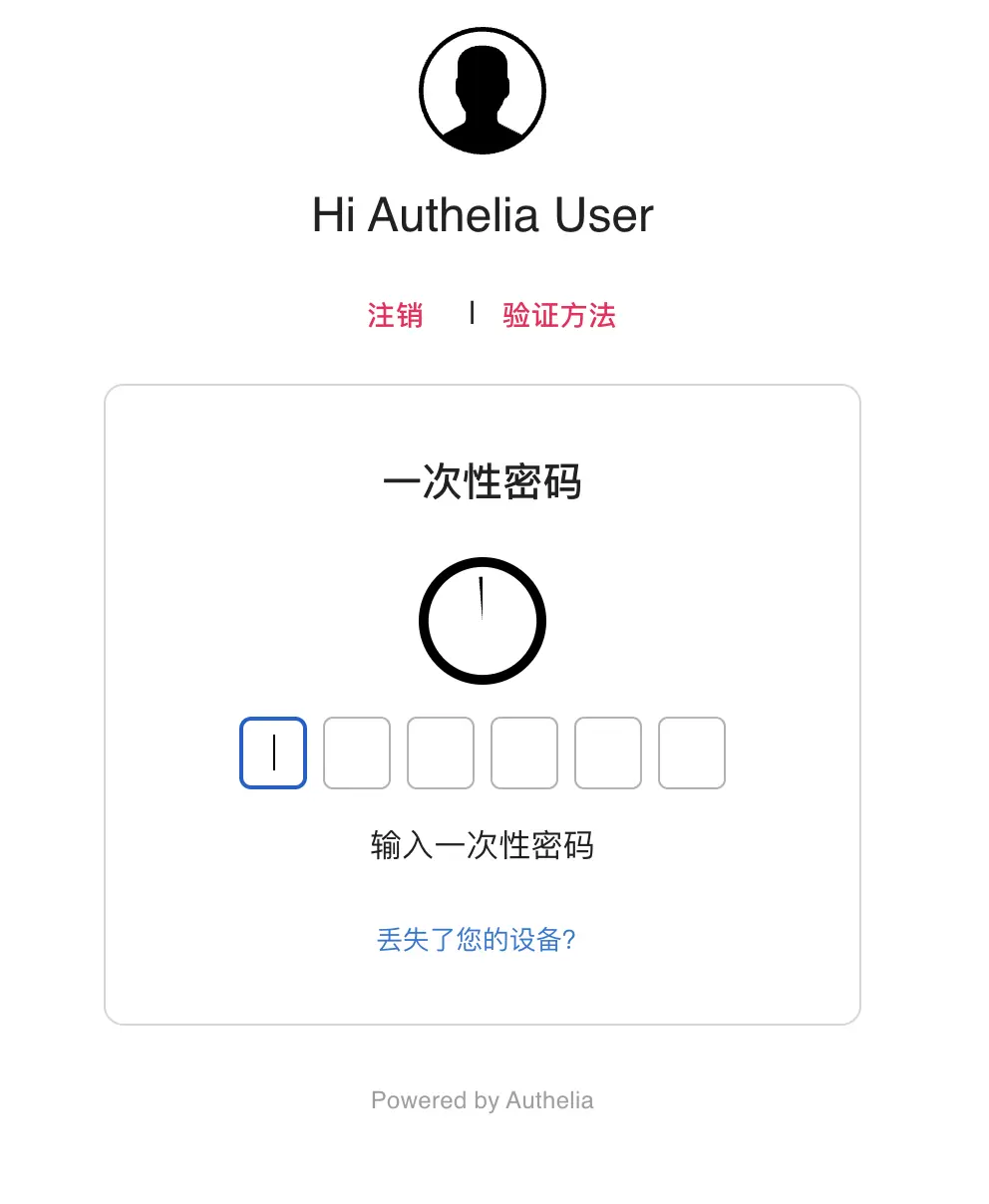Select the second OTP digit box
989x1204 pixels.
(x=357, y=753)
